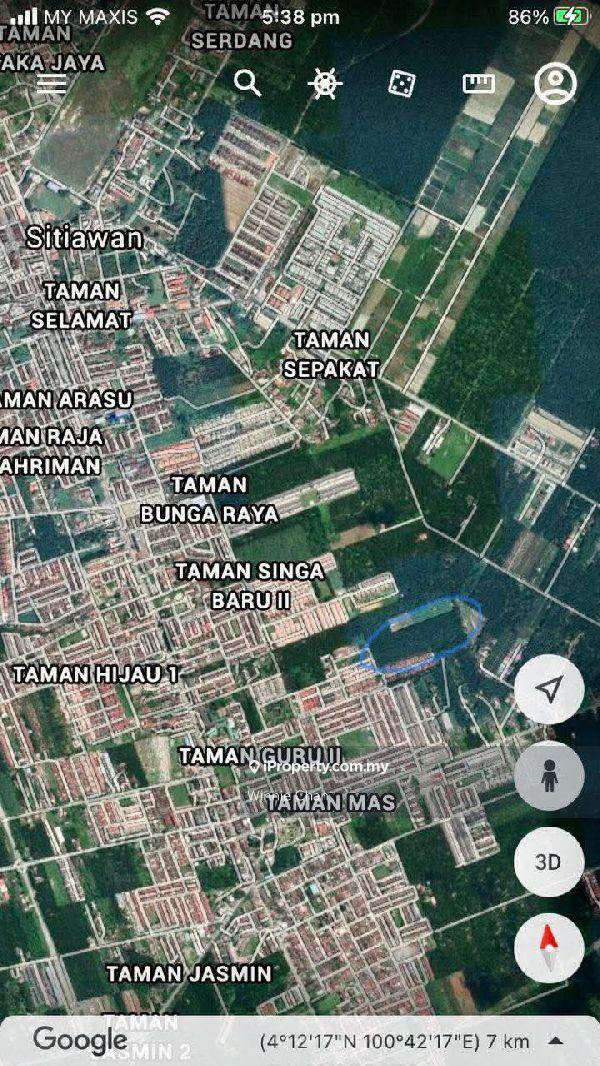This screenshot has height=1066, width=600.
Task: Switch to 3D view
Action: 549,861
